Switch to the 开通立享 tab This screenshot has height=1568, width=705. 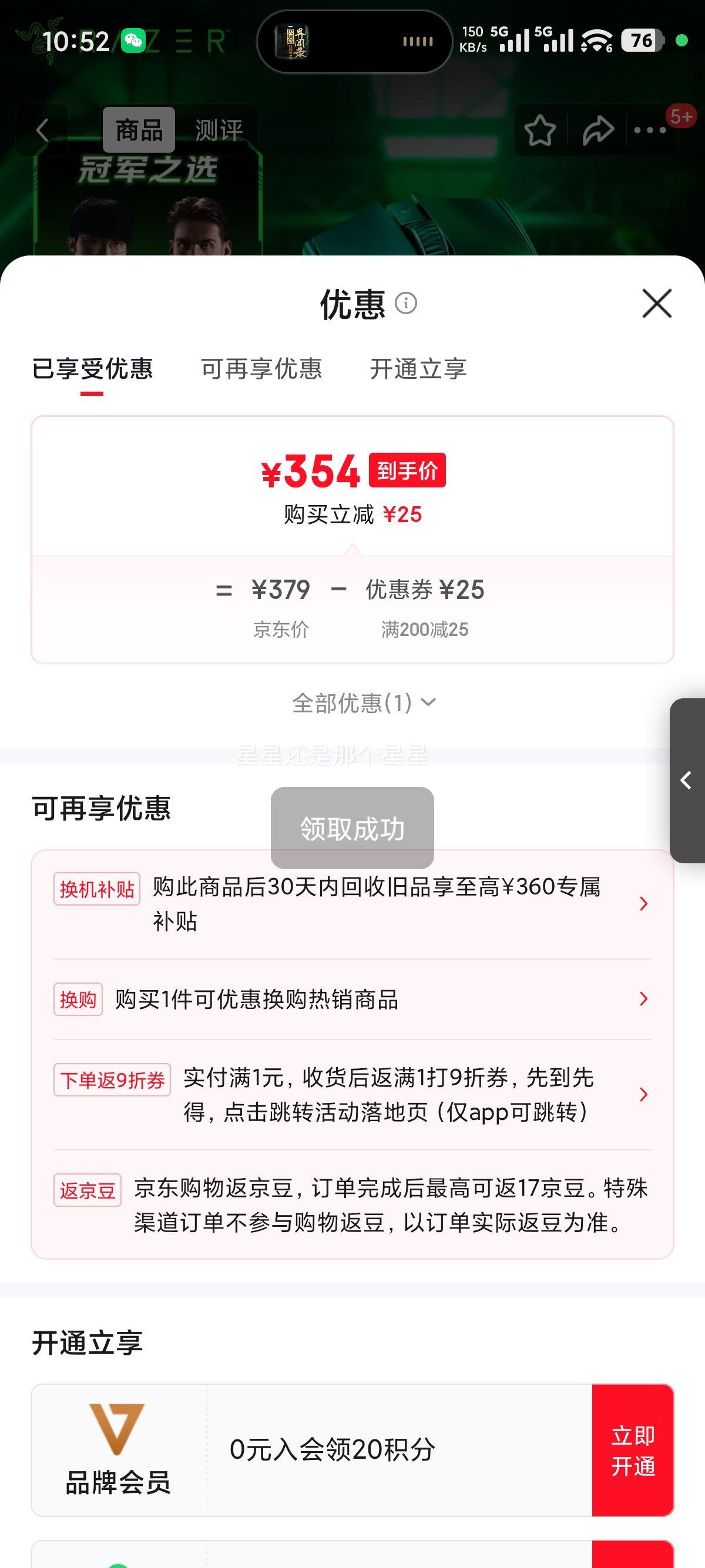coord(419,369)
